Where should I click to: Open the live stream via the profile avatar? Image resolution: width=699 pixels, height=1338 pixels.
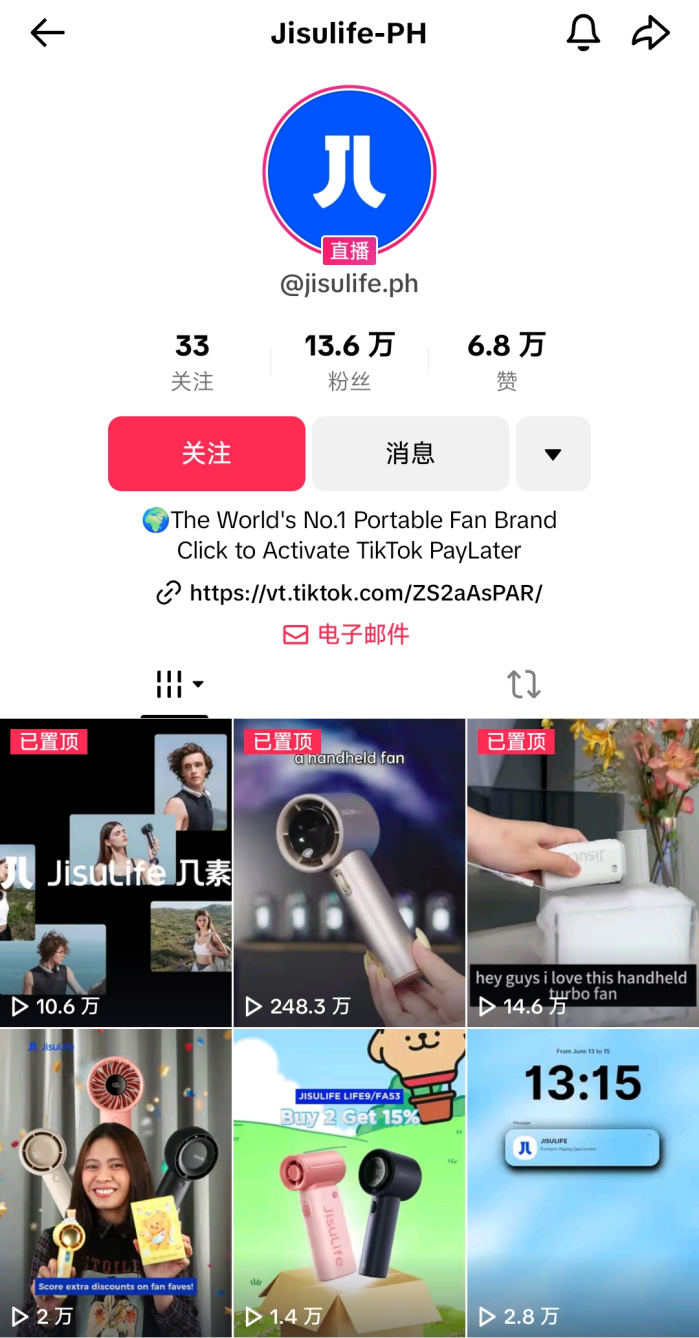(x=349, y=172)
